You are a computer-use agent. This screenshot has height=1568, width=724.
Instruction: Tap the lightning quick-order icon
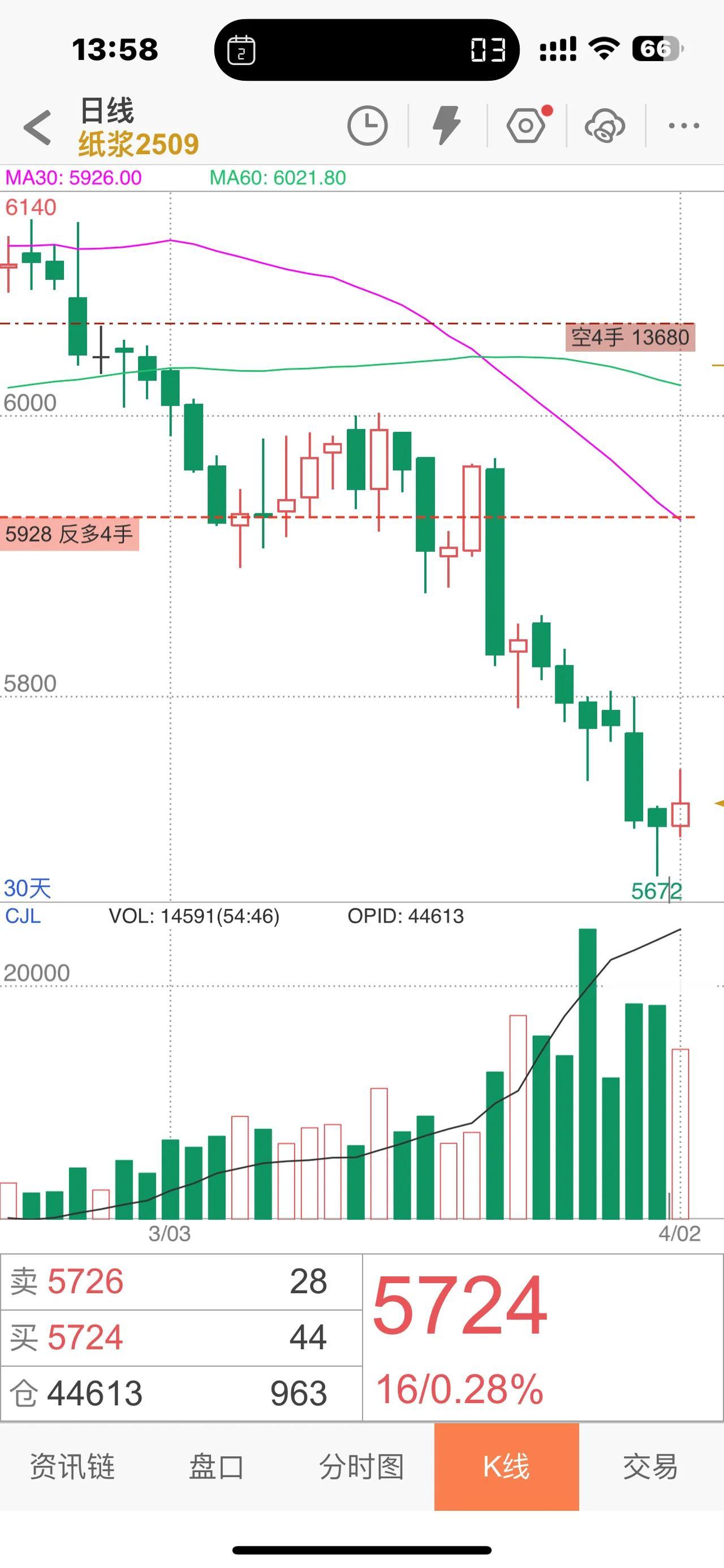[x=446, y=126]
